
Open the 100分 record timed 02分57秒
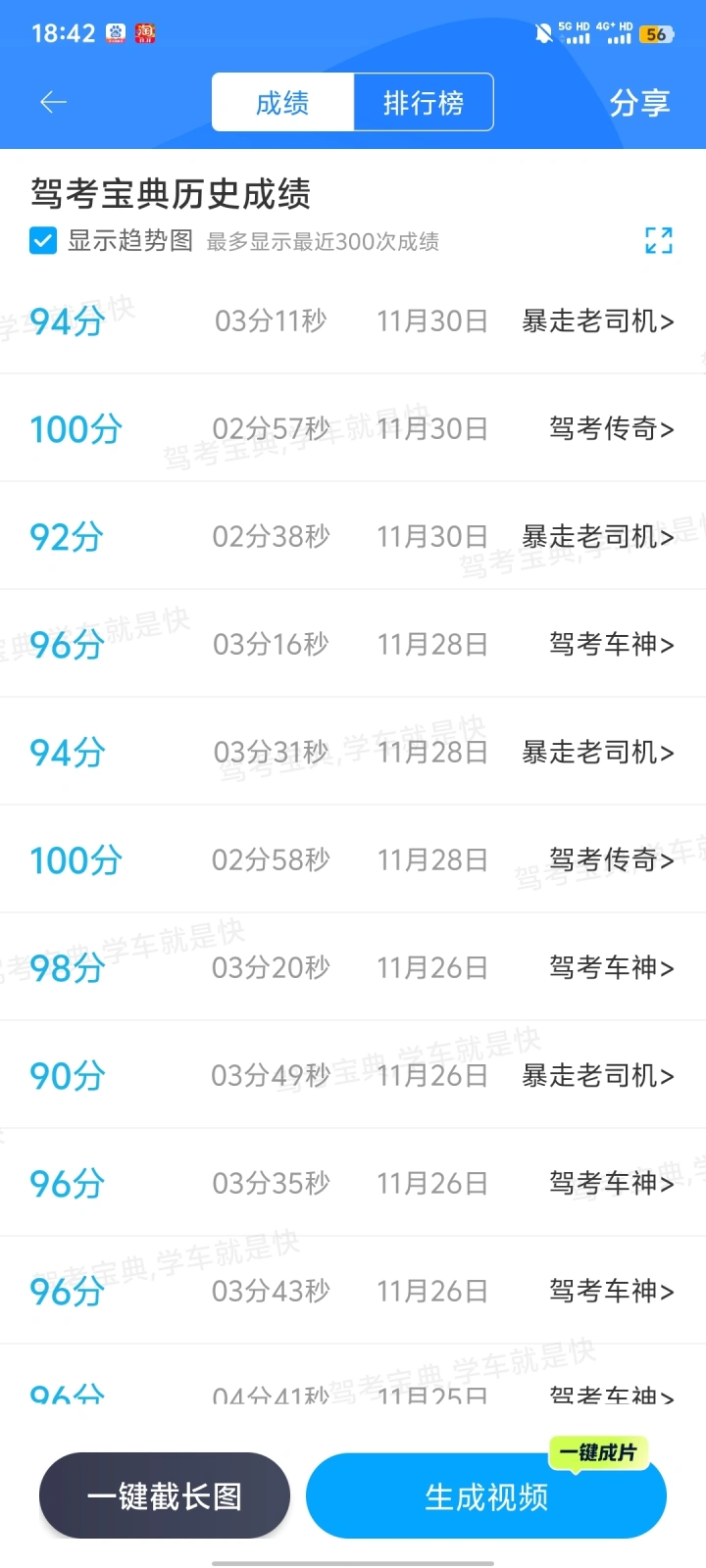click(x=353, y=429)
